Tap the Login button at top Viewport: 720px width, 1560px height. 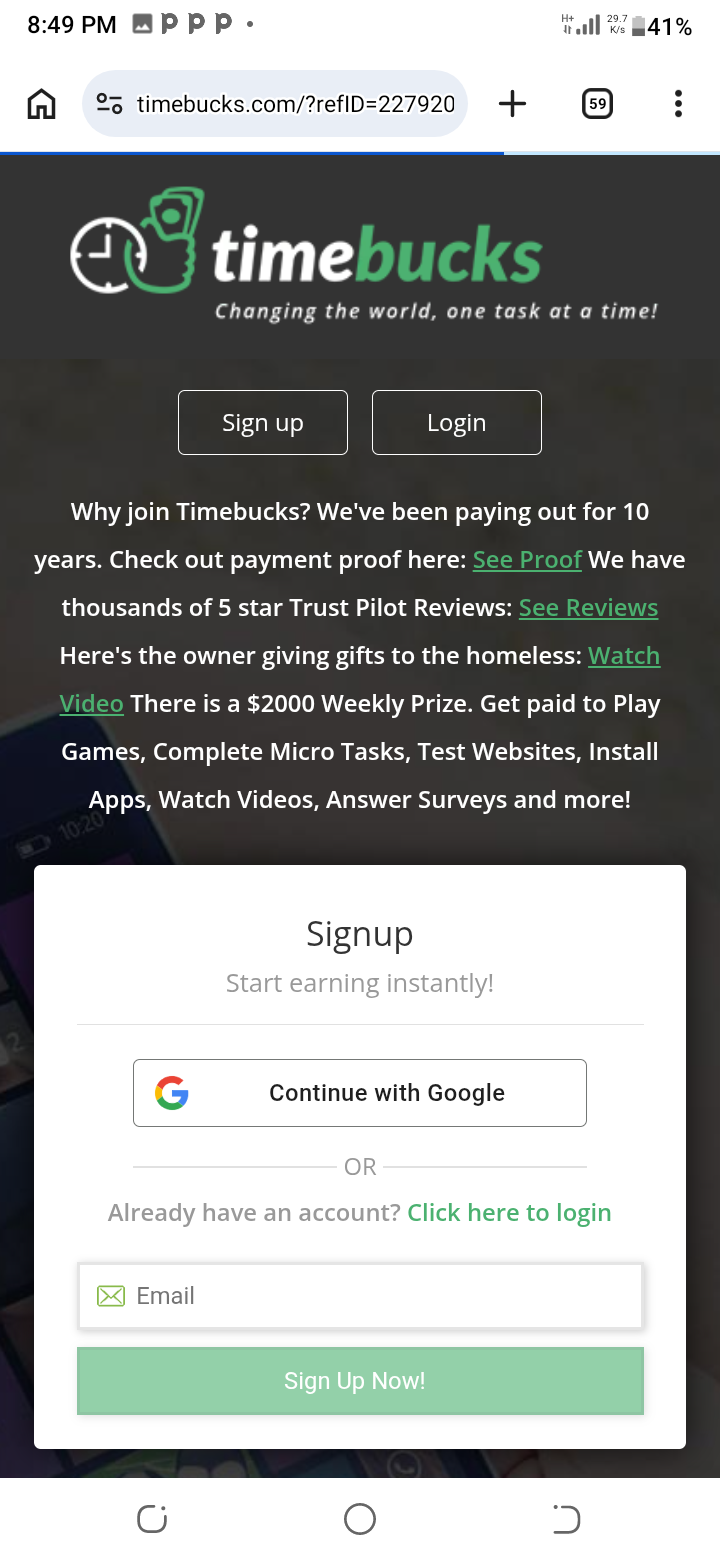(456, 423)
